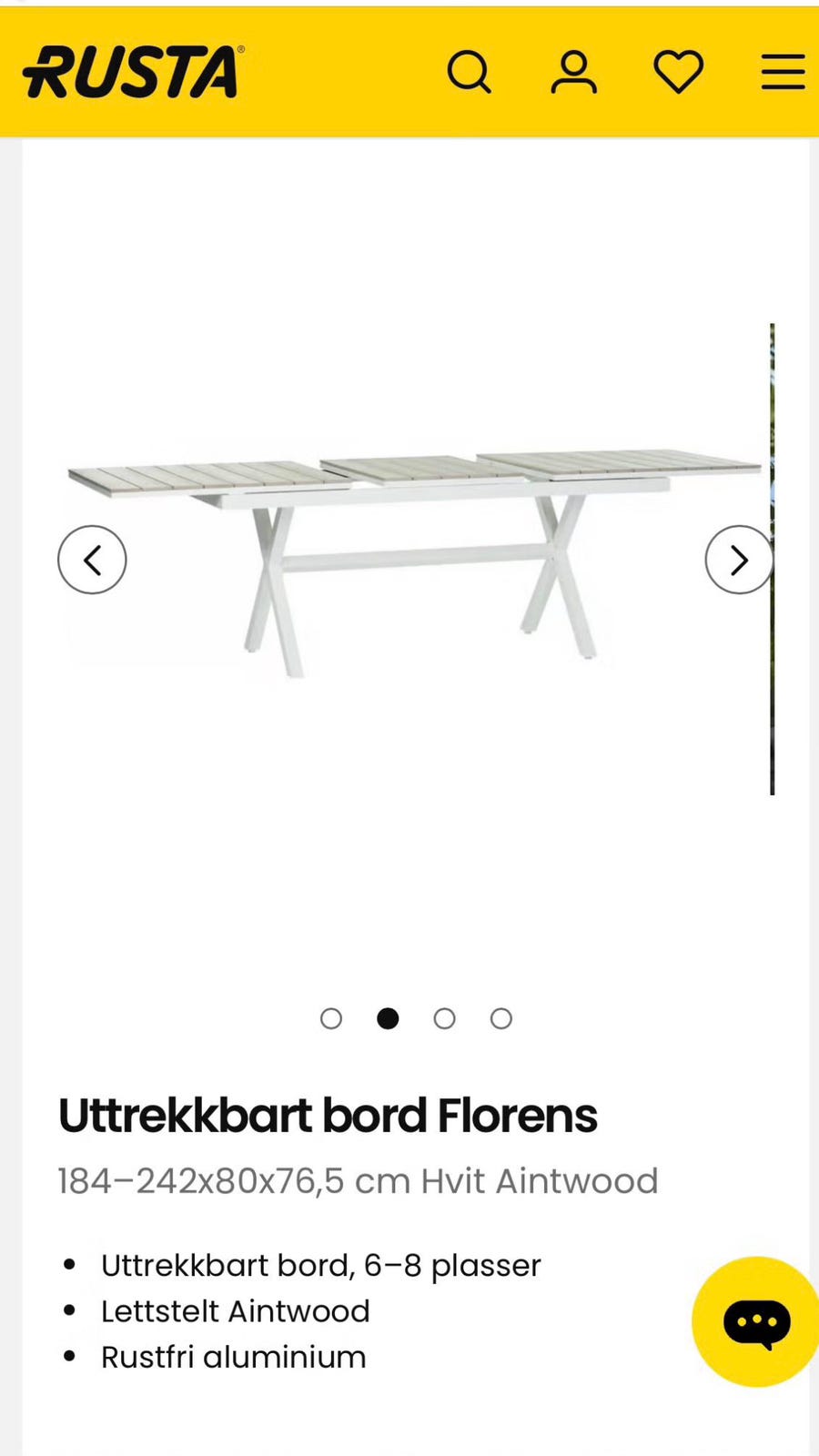Image resolution: width=819 pixels, height=1456 pixels.
Task: Jump to the third image dot
Action: (x=444, y=1018)
